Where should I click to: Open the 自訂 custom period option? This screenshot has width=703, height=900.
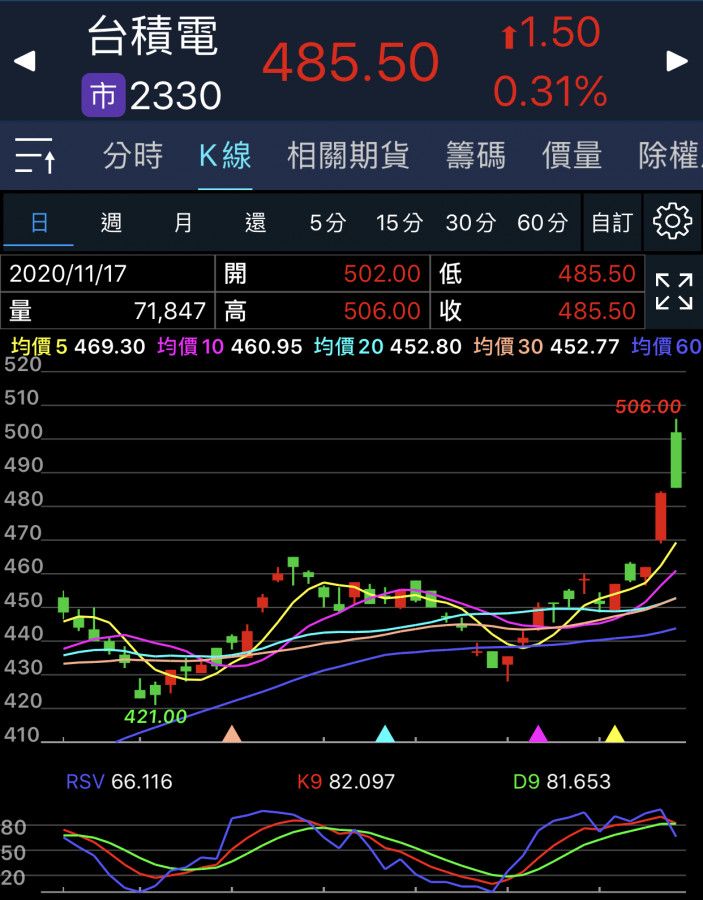[612, 222]
